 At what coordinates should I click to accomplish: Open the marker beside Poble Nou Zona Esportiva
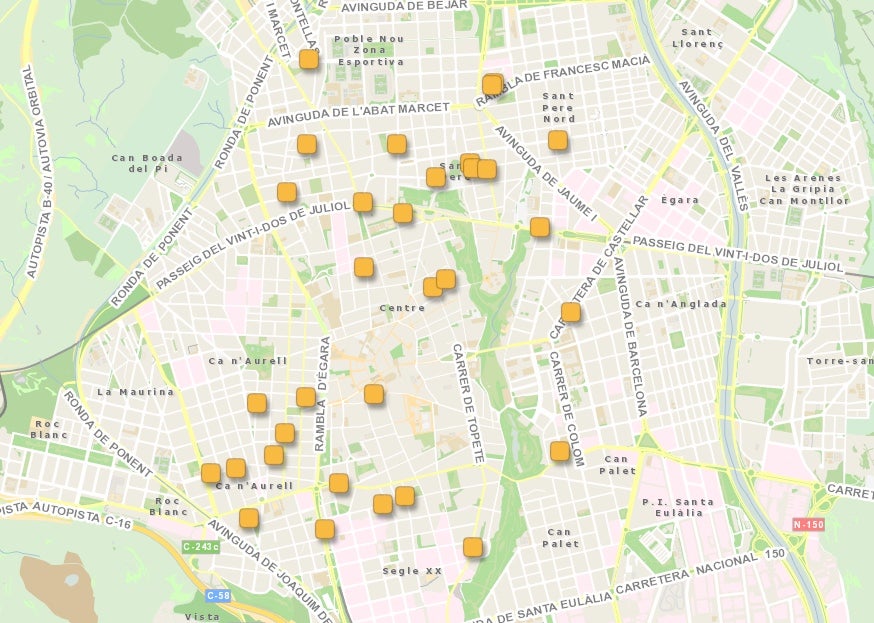[x=309, y=59]
